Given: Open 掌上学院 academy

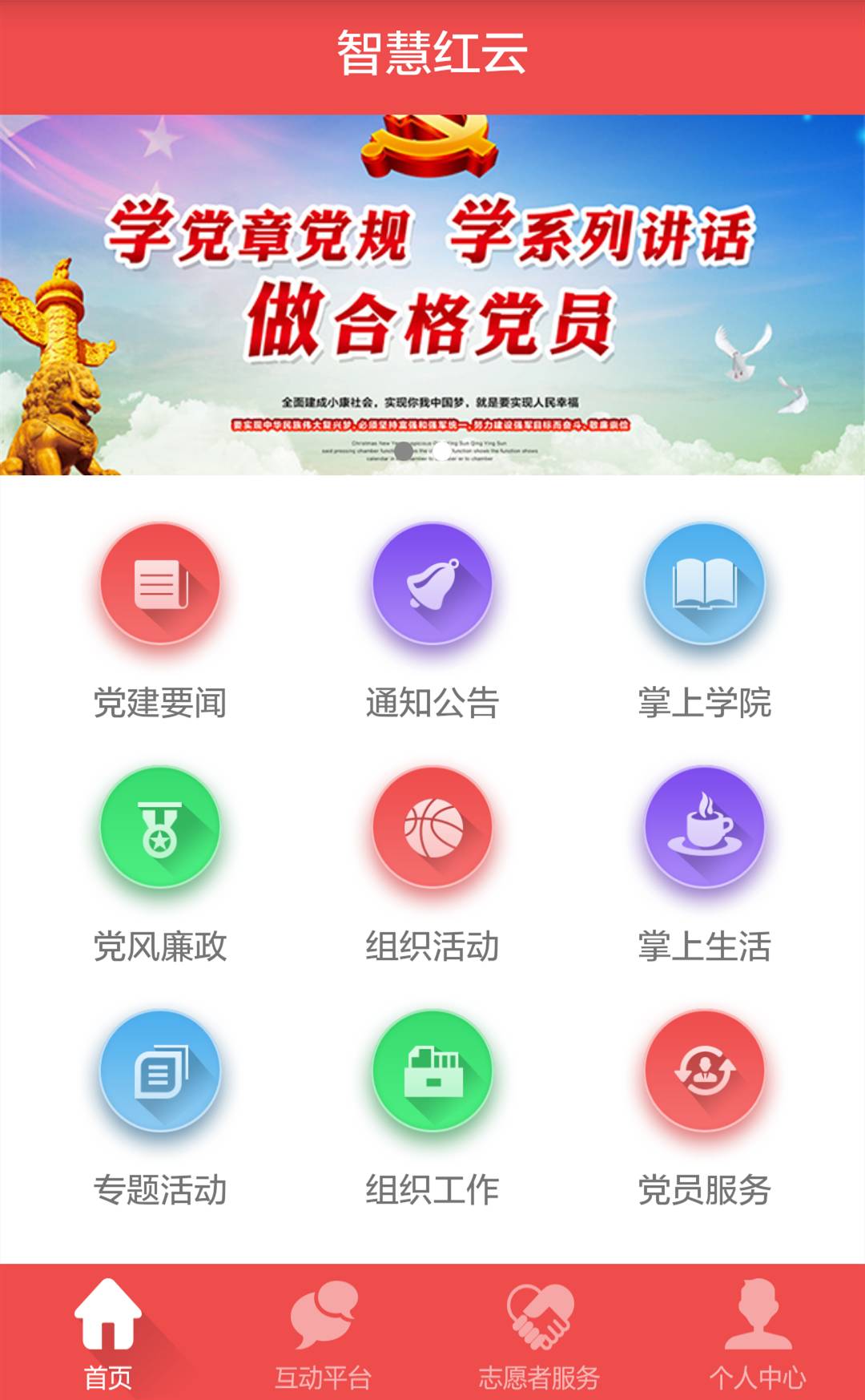Looking at the screenshot, I should 705,622.
